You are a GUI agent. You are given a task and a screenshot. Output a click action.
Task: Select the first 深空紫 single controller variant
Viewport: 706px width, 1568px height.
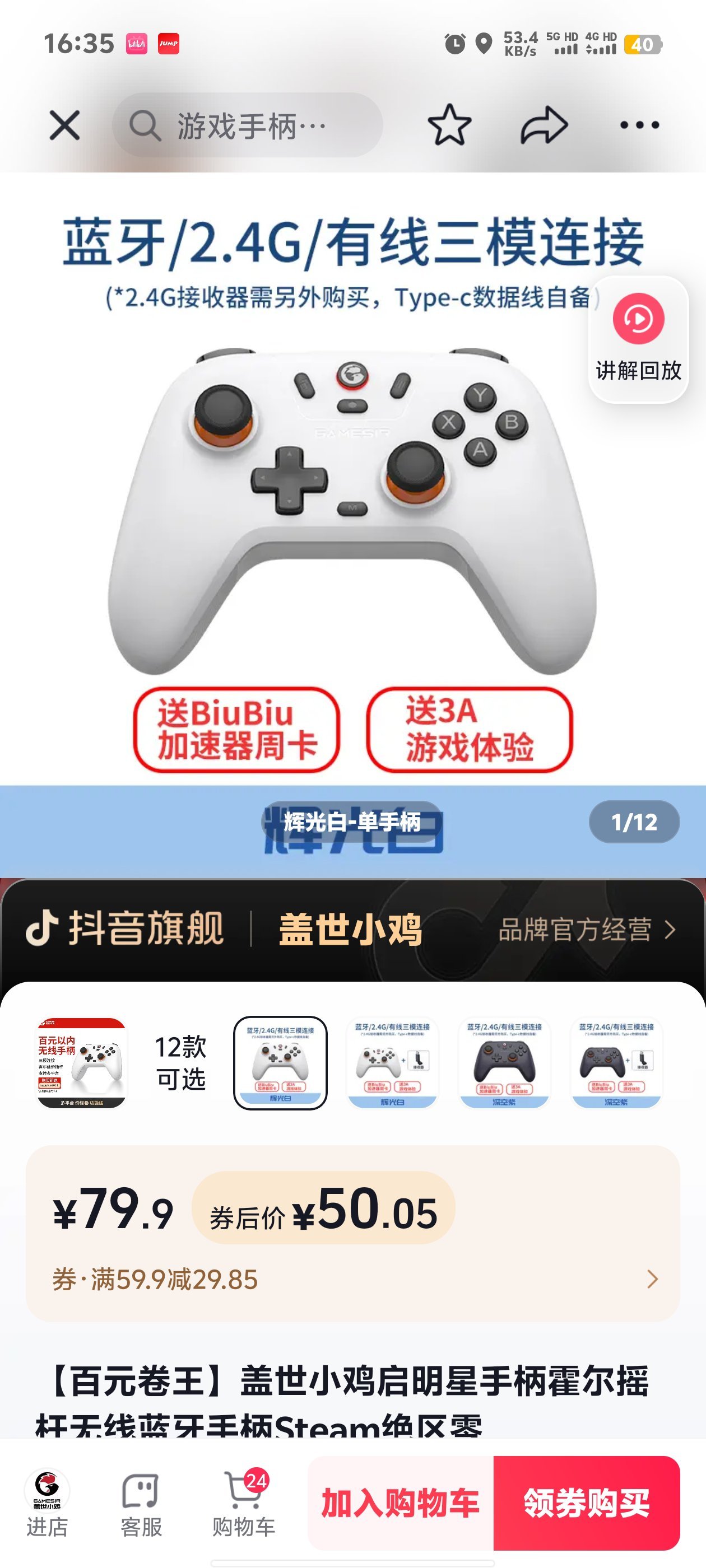pyautogui.click(x=504, y=1063)
